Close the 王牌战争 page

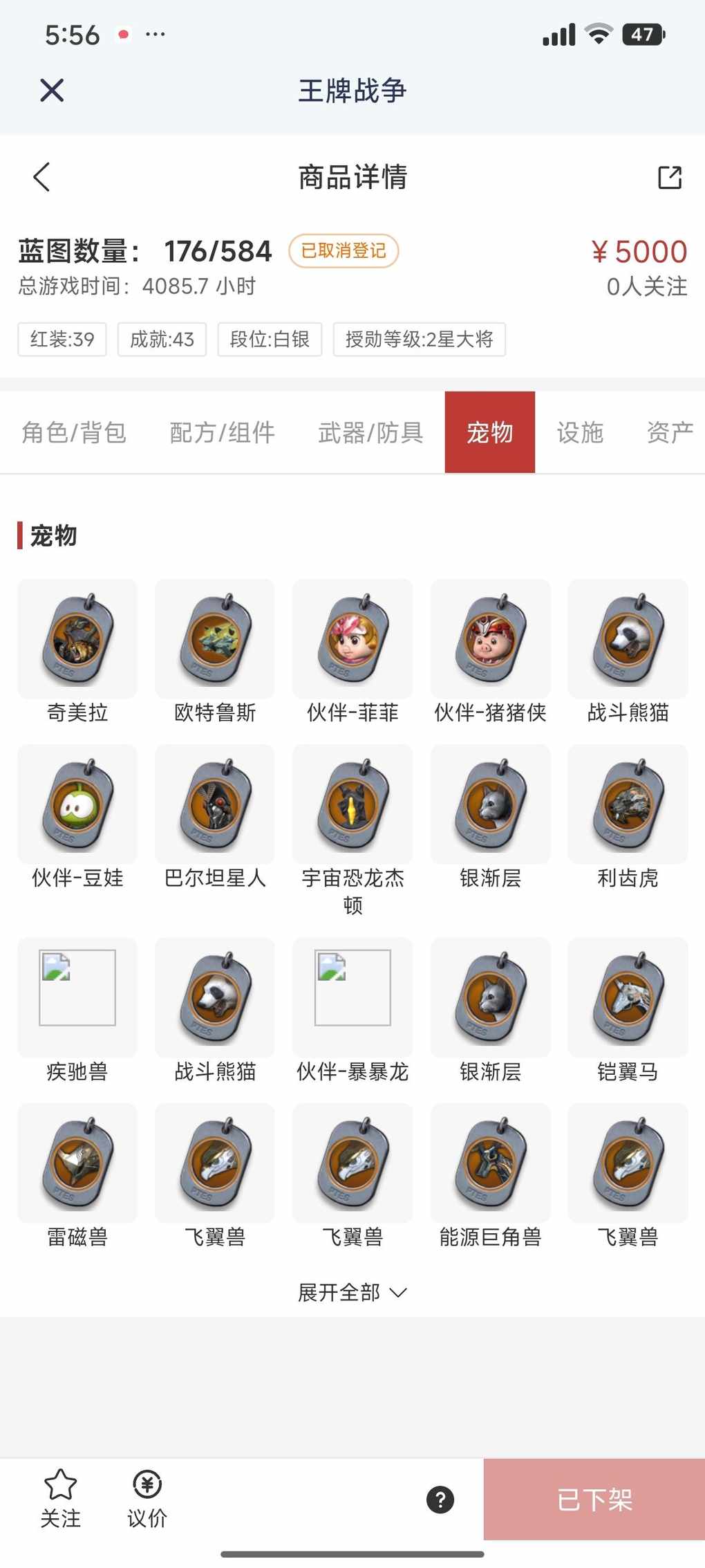pos(52,91)
